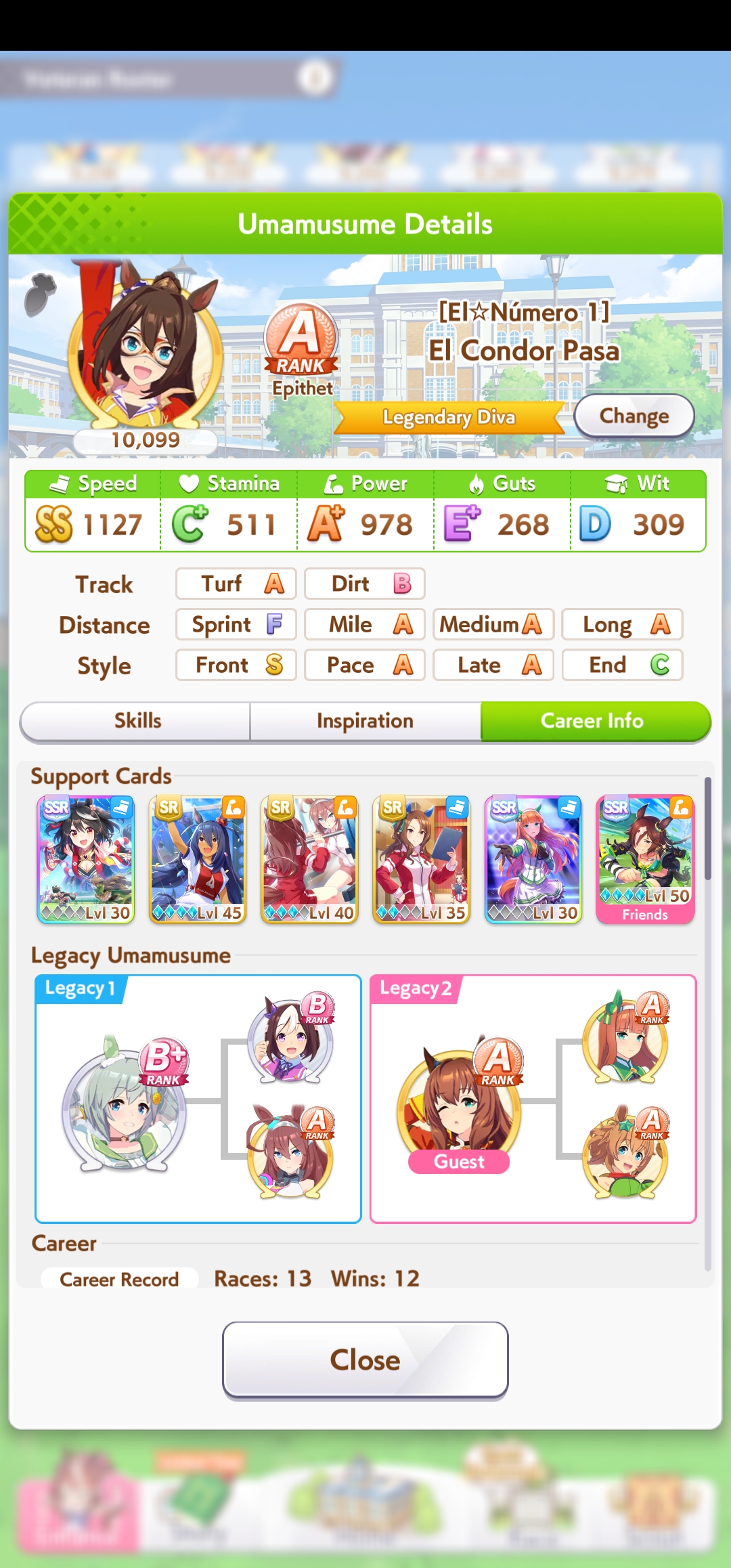This screenshot has height=1568, width=731.
Task: Select the Career Info tab
Action: (592, 721)
